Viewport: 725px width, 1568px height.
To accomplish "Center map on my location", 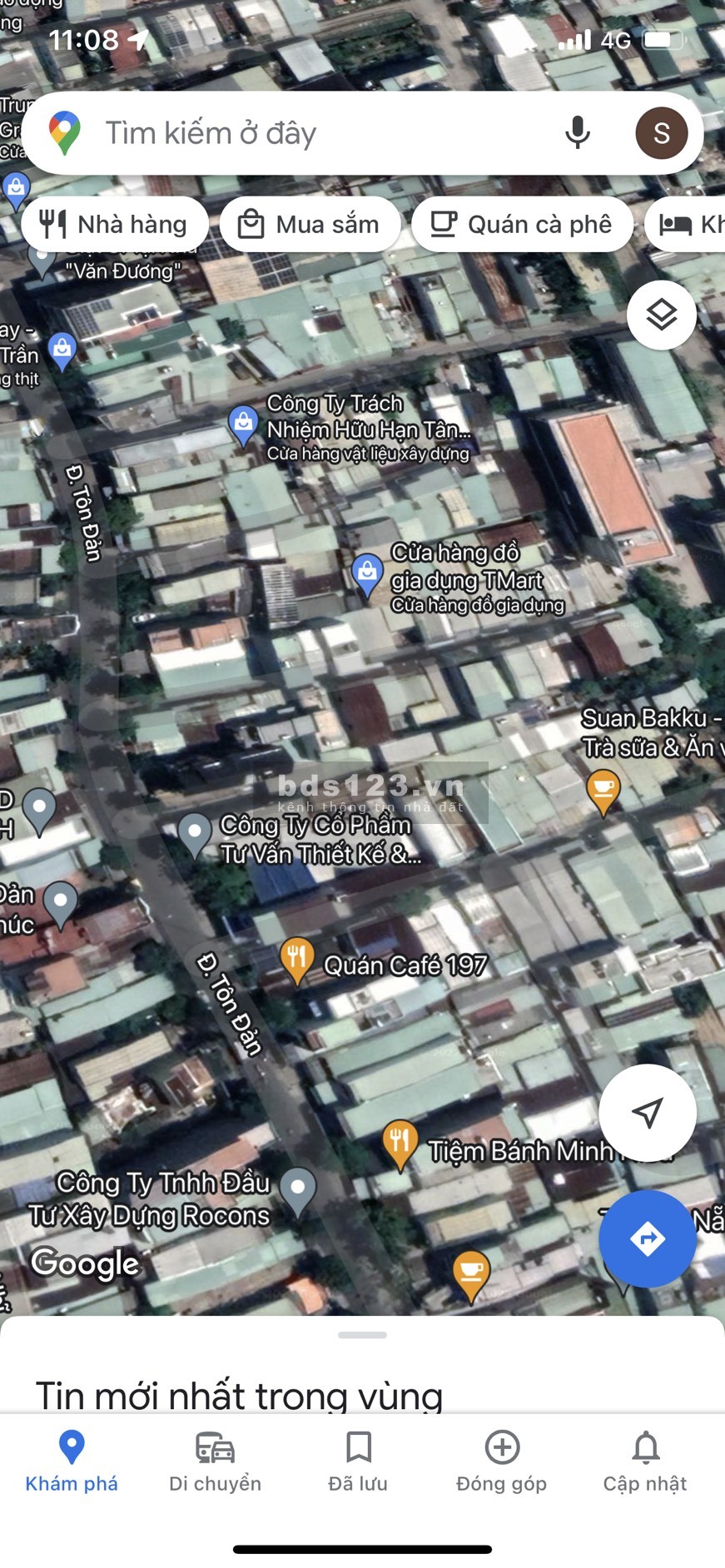I will (x=647, y=1112).
